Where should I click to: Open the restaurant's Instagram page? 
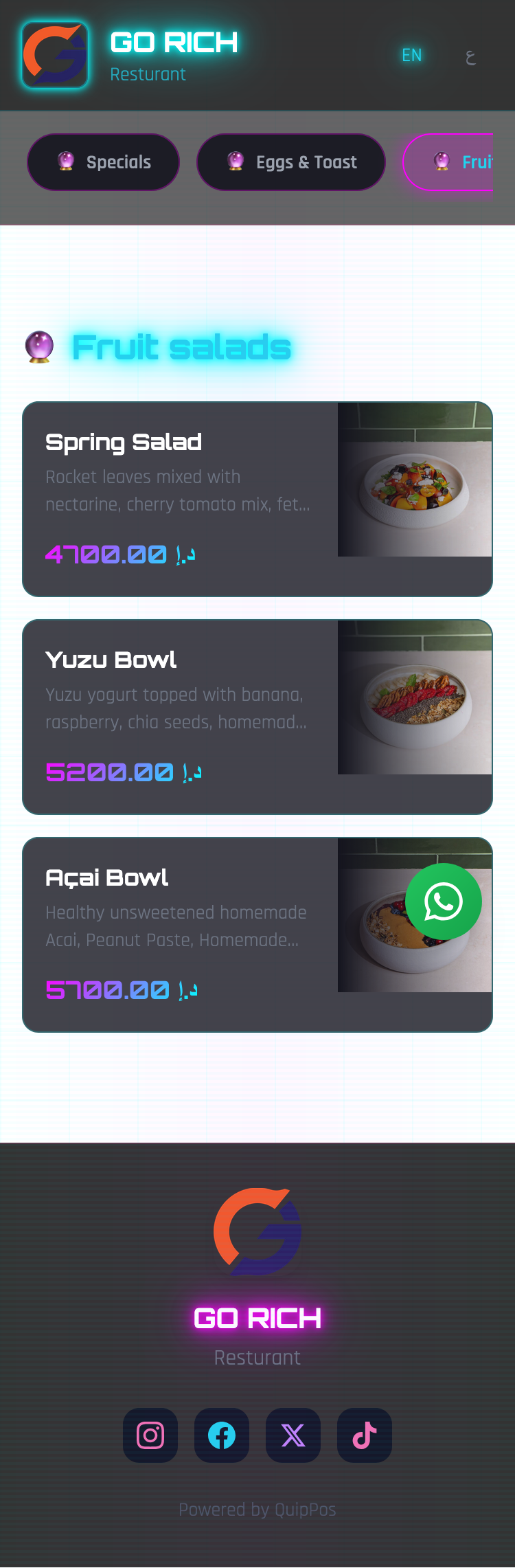[x=150, y=1435]
